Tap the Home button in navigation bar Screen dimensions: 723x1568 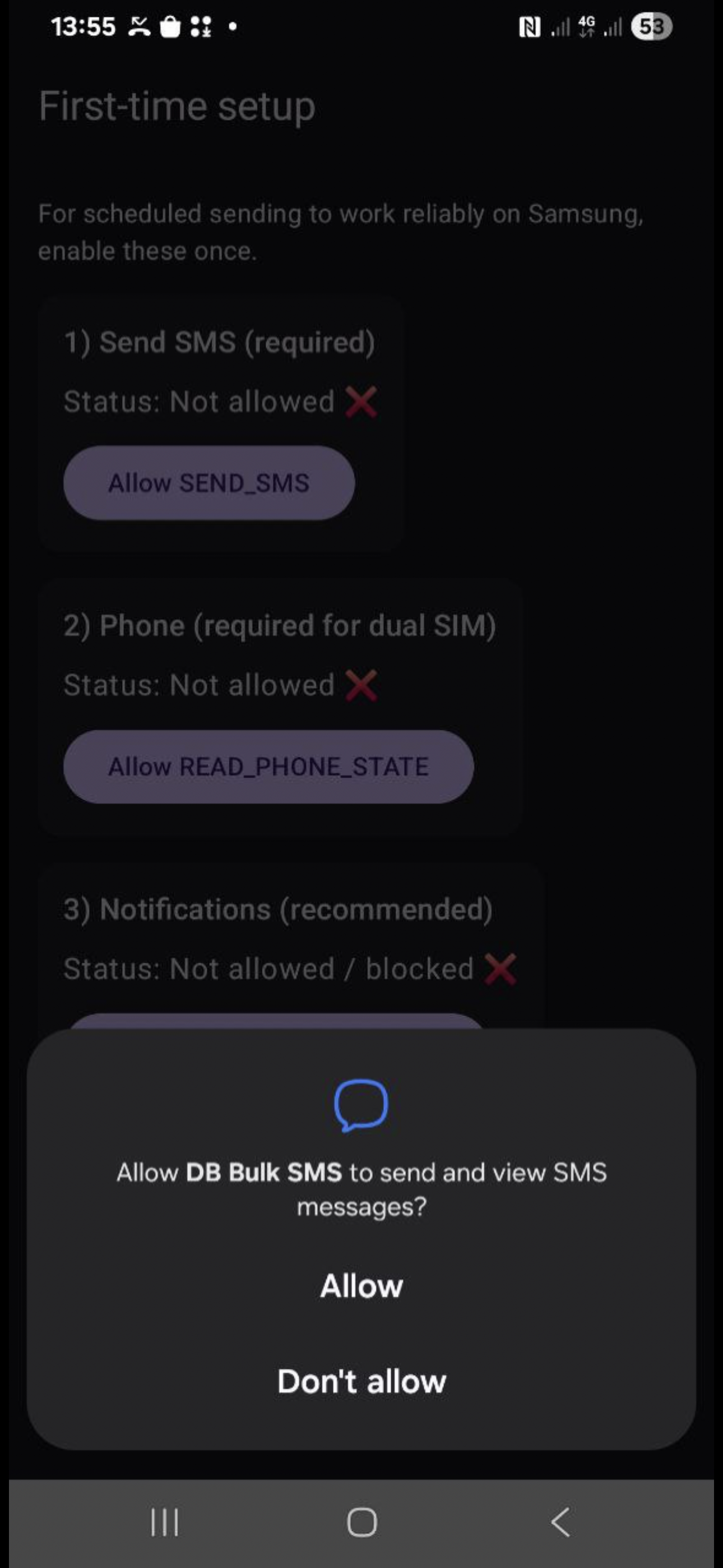coord(361,1523)
